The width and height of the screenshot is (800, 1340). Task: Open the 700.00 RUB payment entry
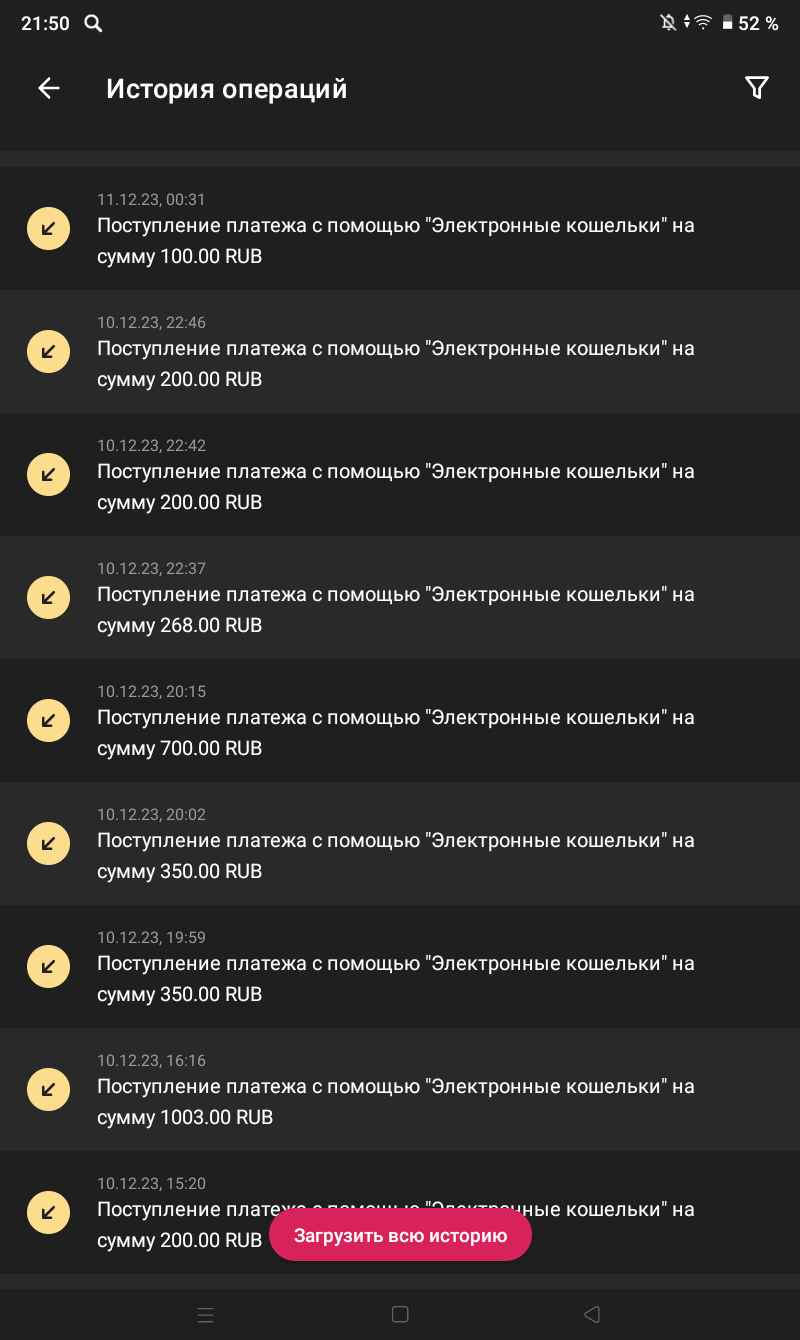(400, 721)
